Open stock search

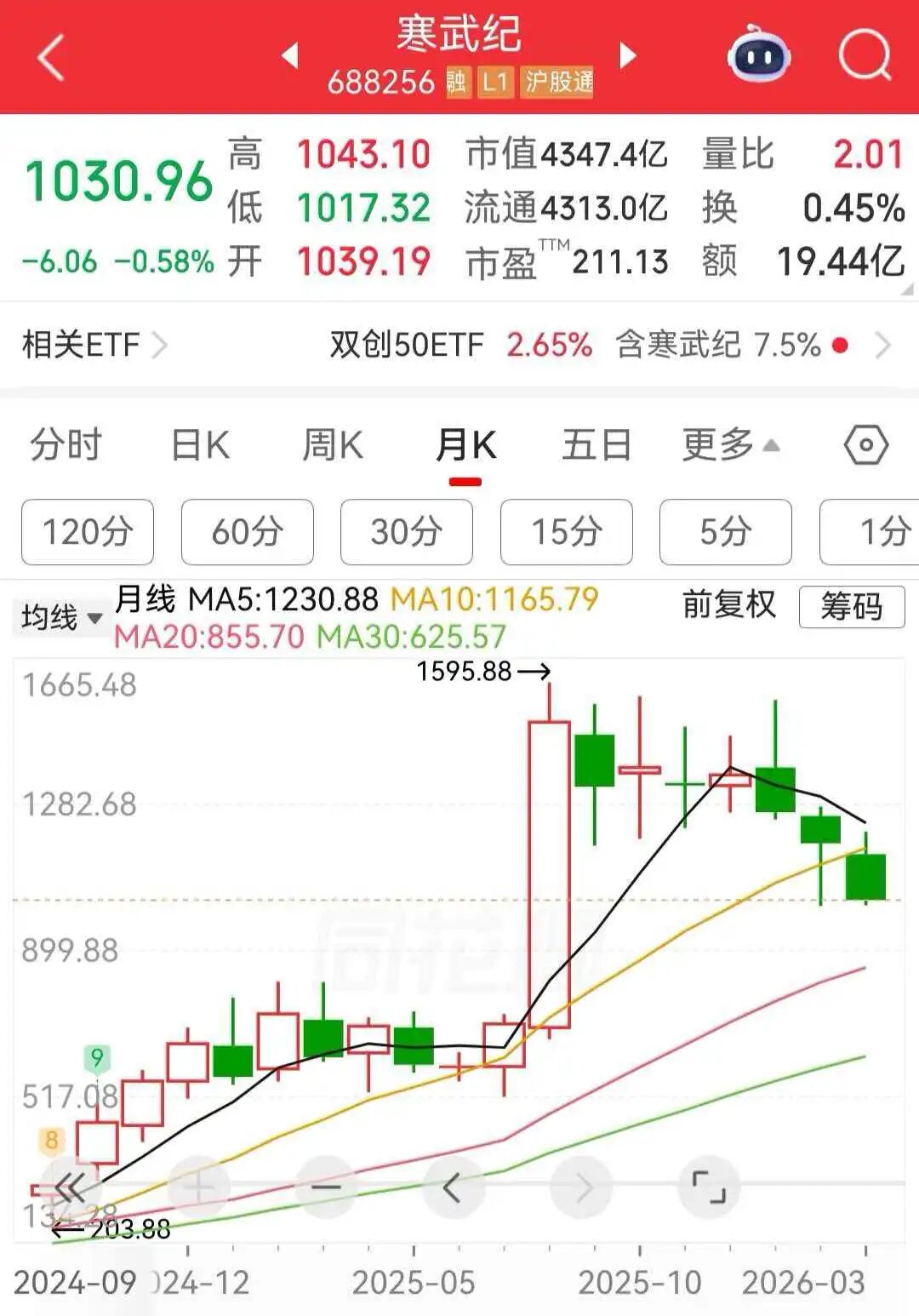click(x=864, y=56)
